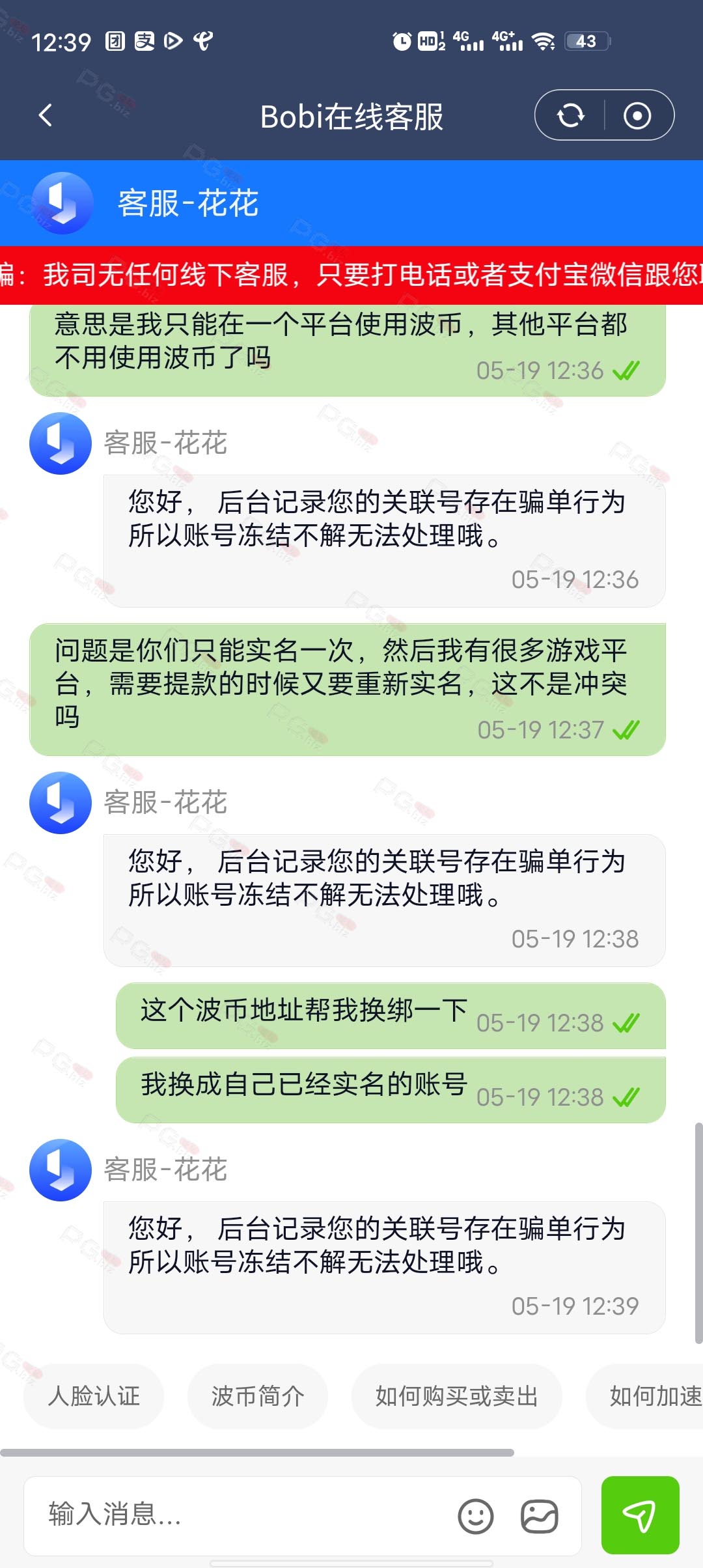The height and width of the screenshot is (1568, 703).
Task: Open the emoji picker
Action: tap(476, 1516)
